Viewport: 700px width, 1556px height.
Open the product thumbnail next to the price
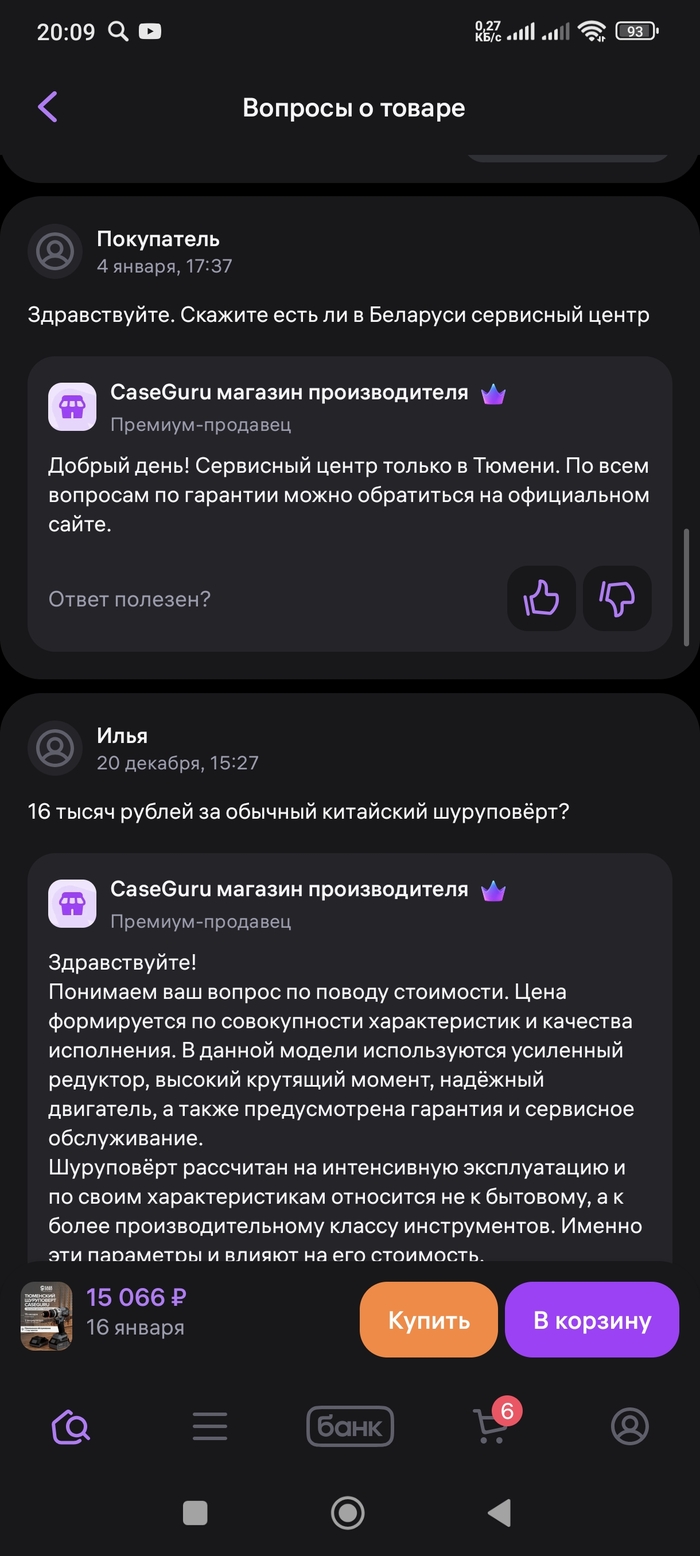click(x=47, y=1316)
